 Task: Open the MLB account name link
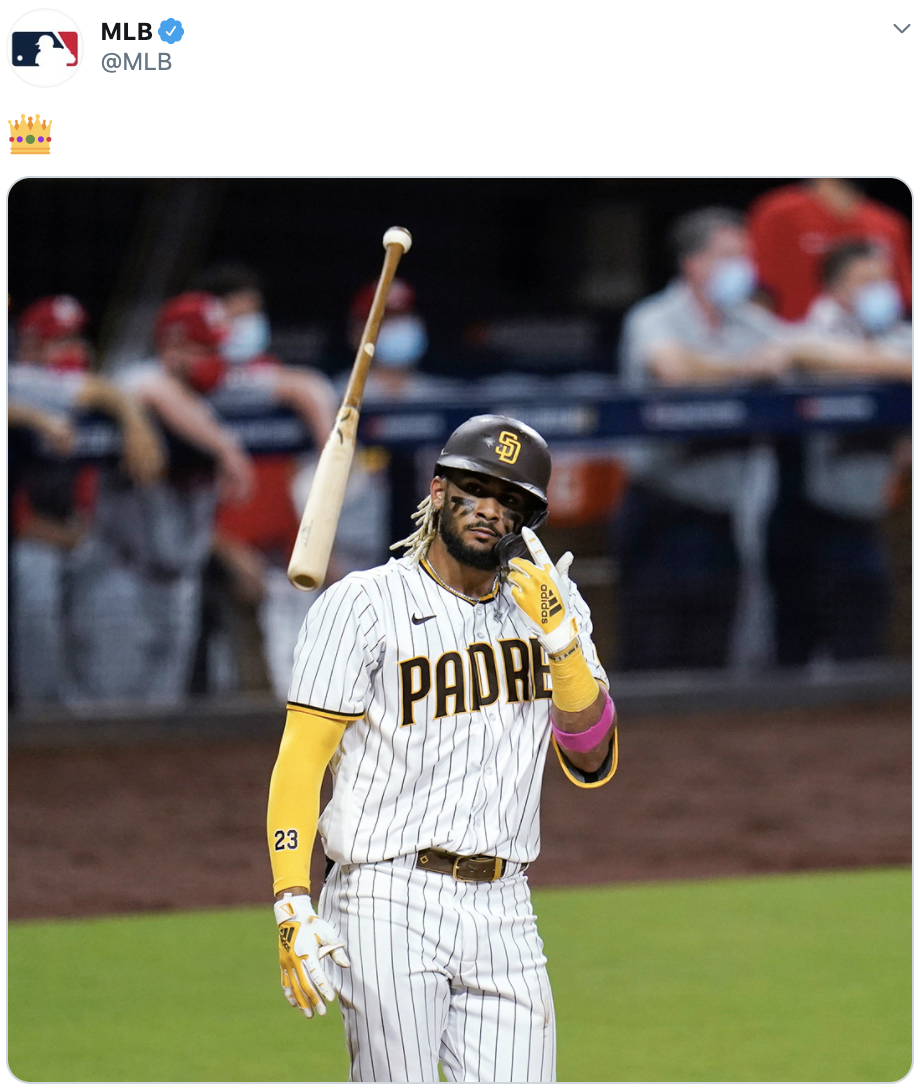[x=127, y=31]
